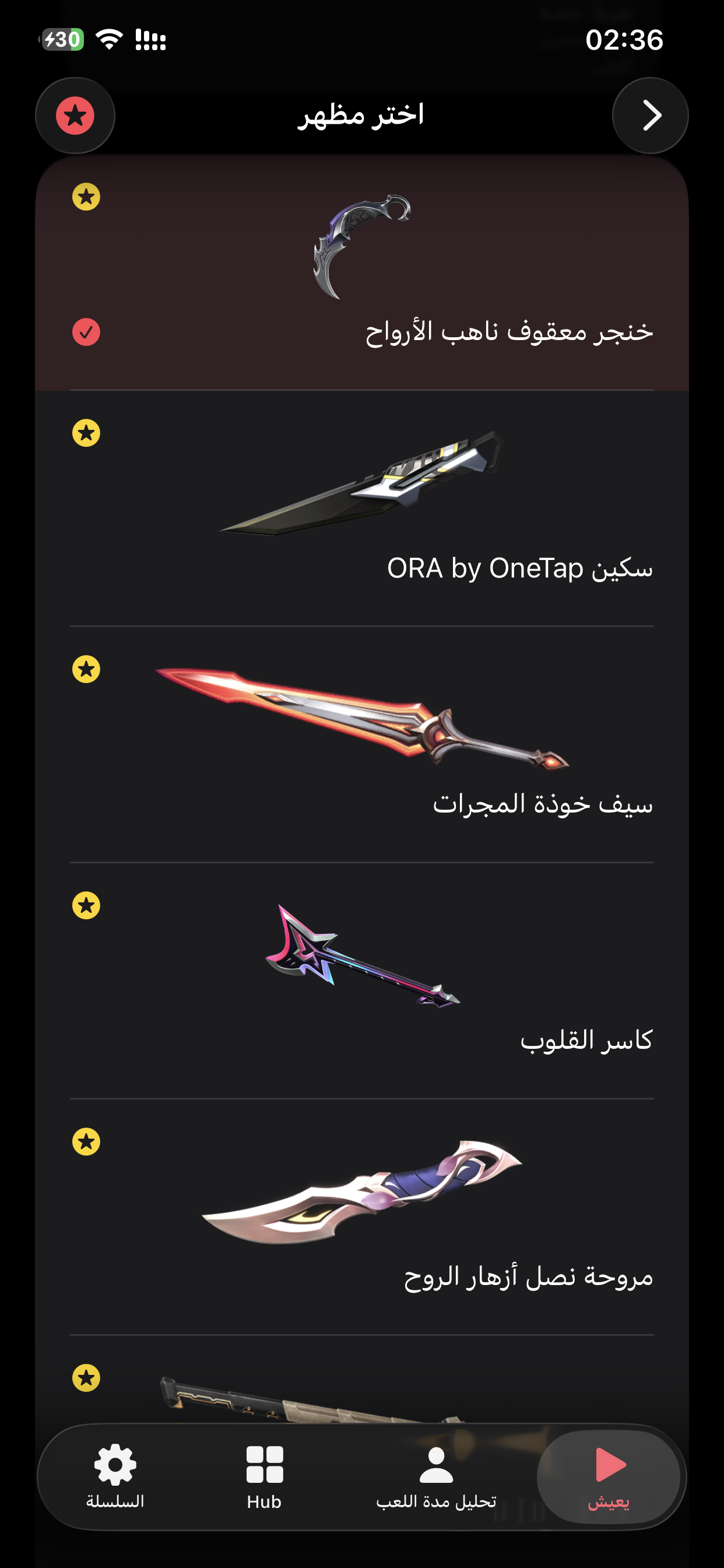Go to the يعيش live tab

(609, 1476)
